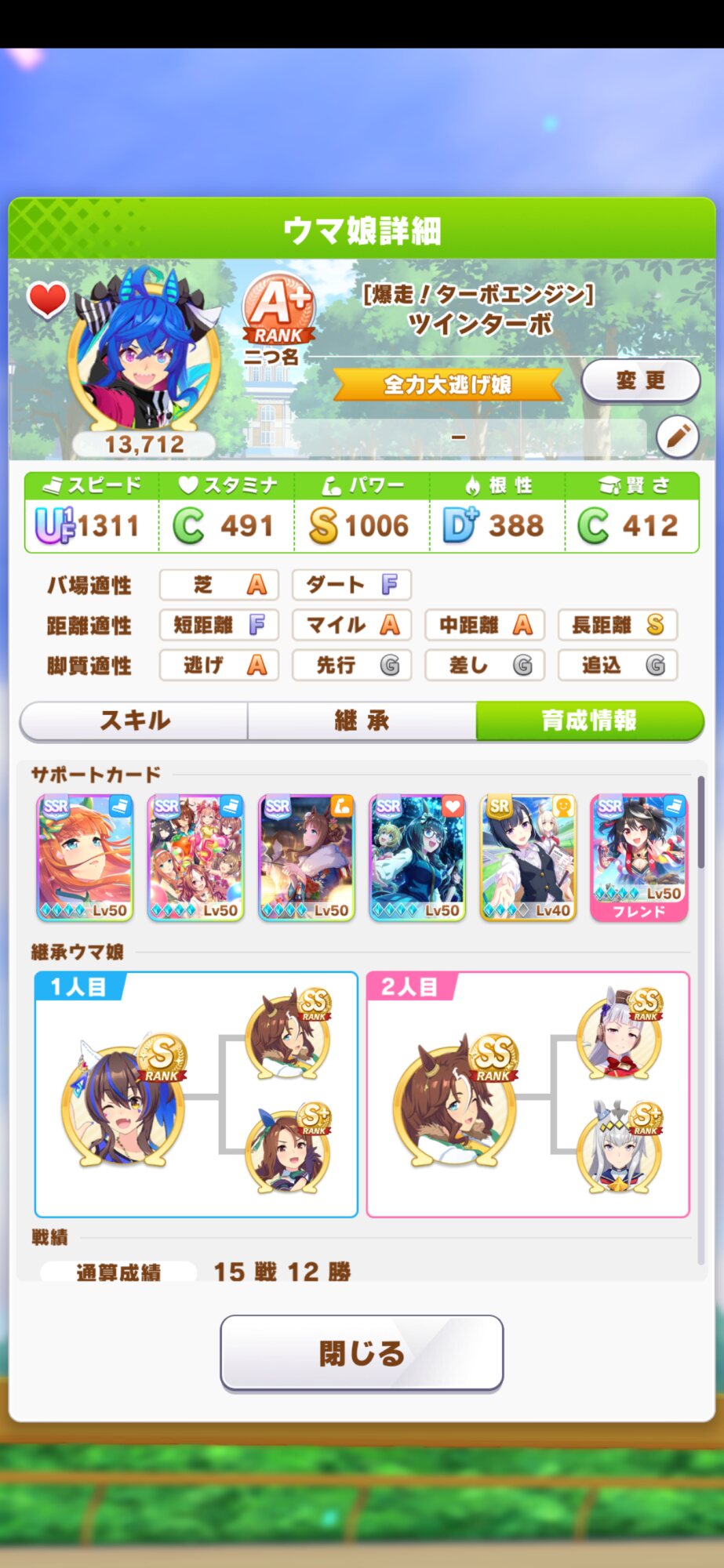
Task: Select the 育成情報 tab
Action: (x=589, y=720)
